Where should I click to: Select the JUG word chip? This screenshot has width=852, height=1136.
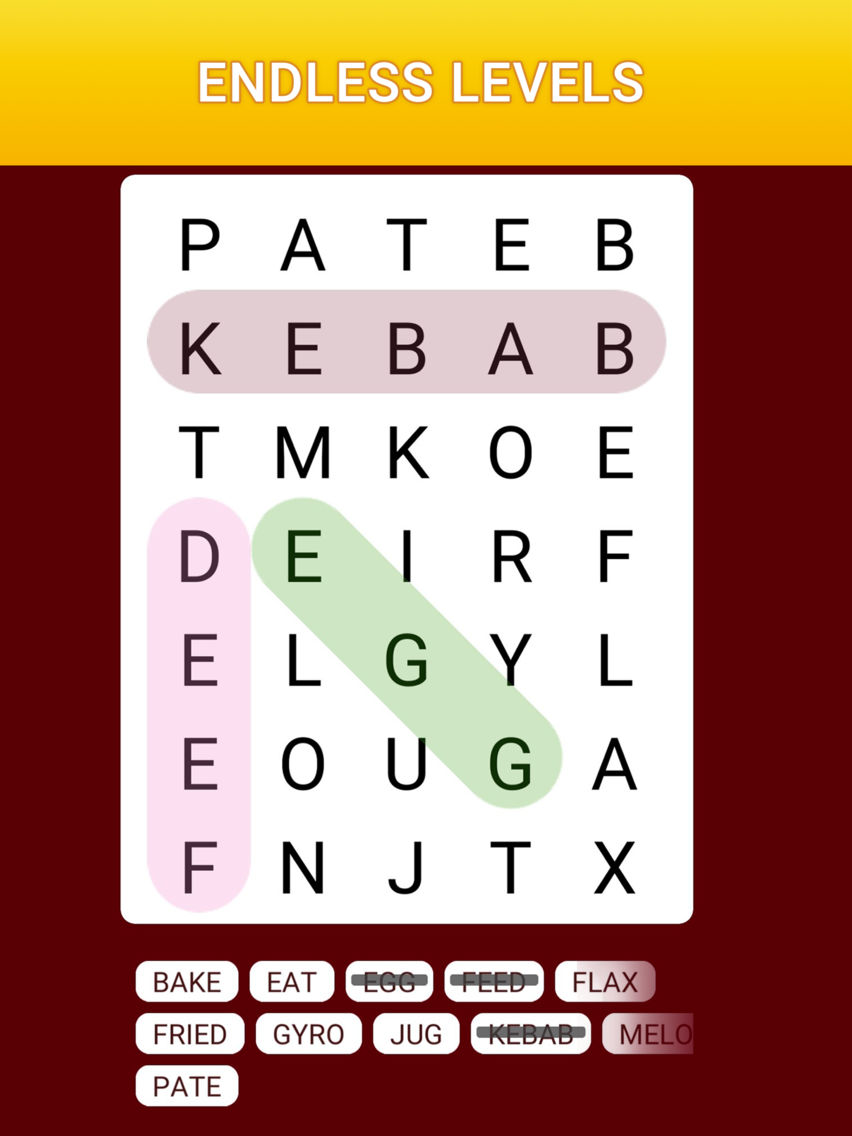coord(416,1033)
